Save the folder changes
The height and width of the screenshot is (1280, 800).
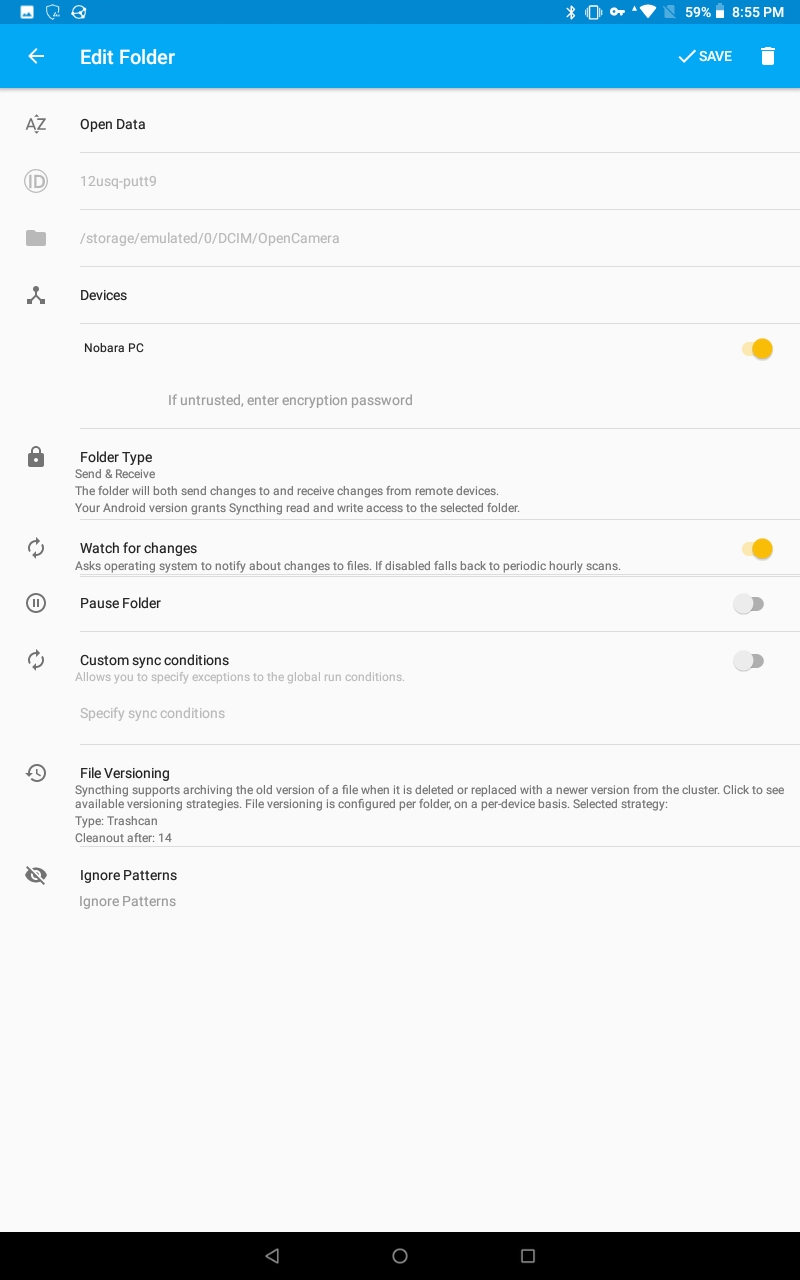(x=705, y=57)
